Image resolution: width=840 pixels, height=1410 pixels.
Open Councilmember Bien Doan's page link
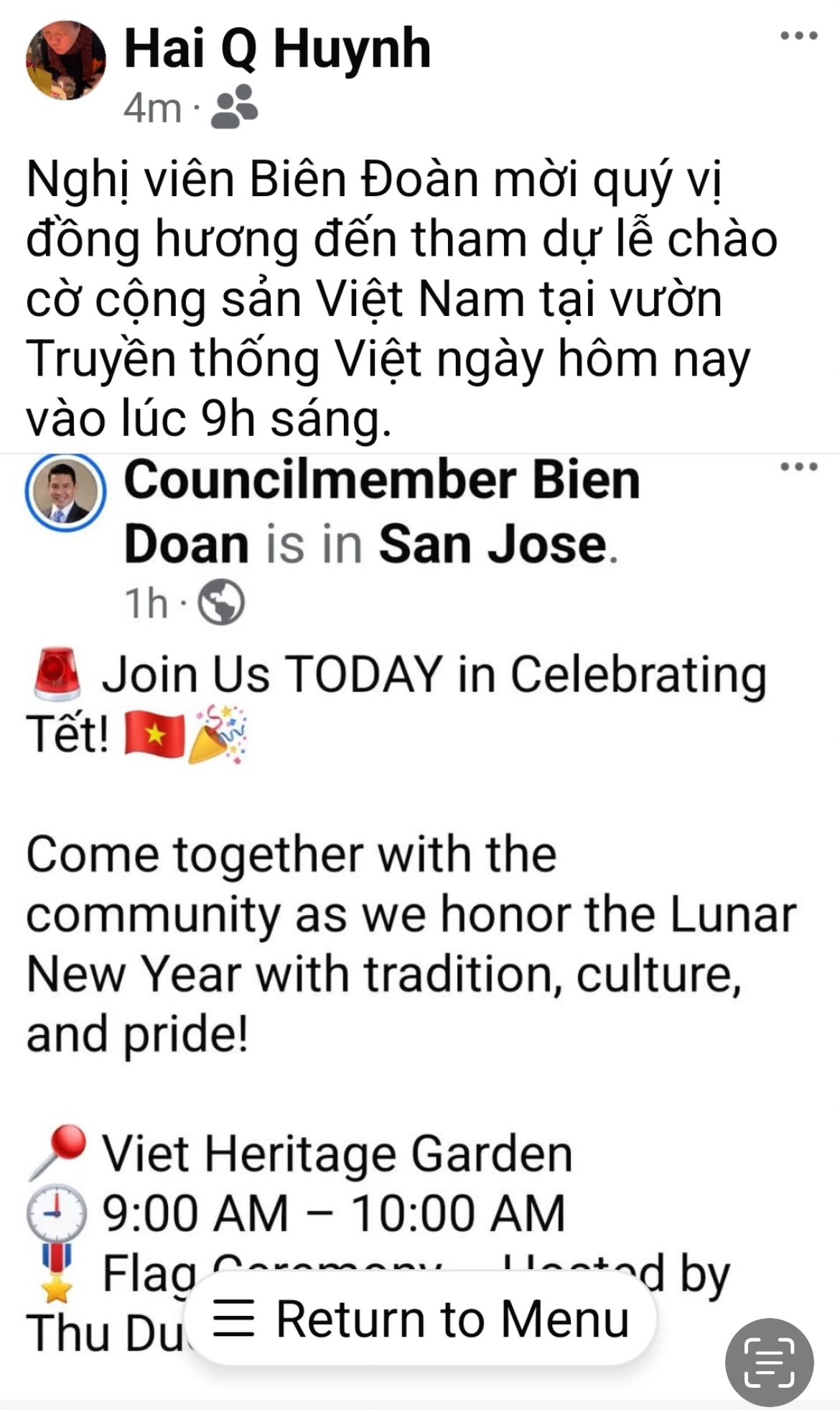click(381, 480)
